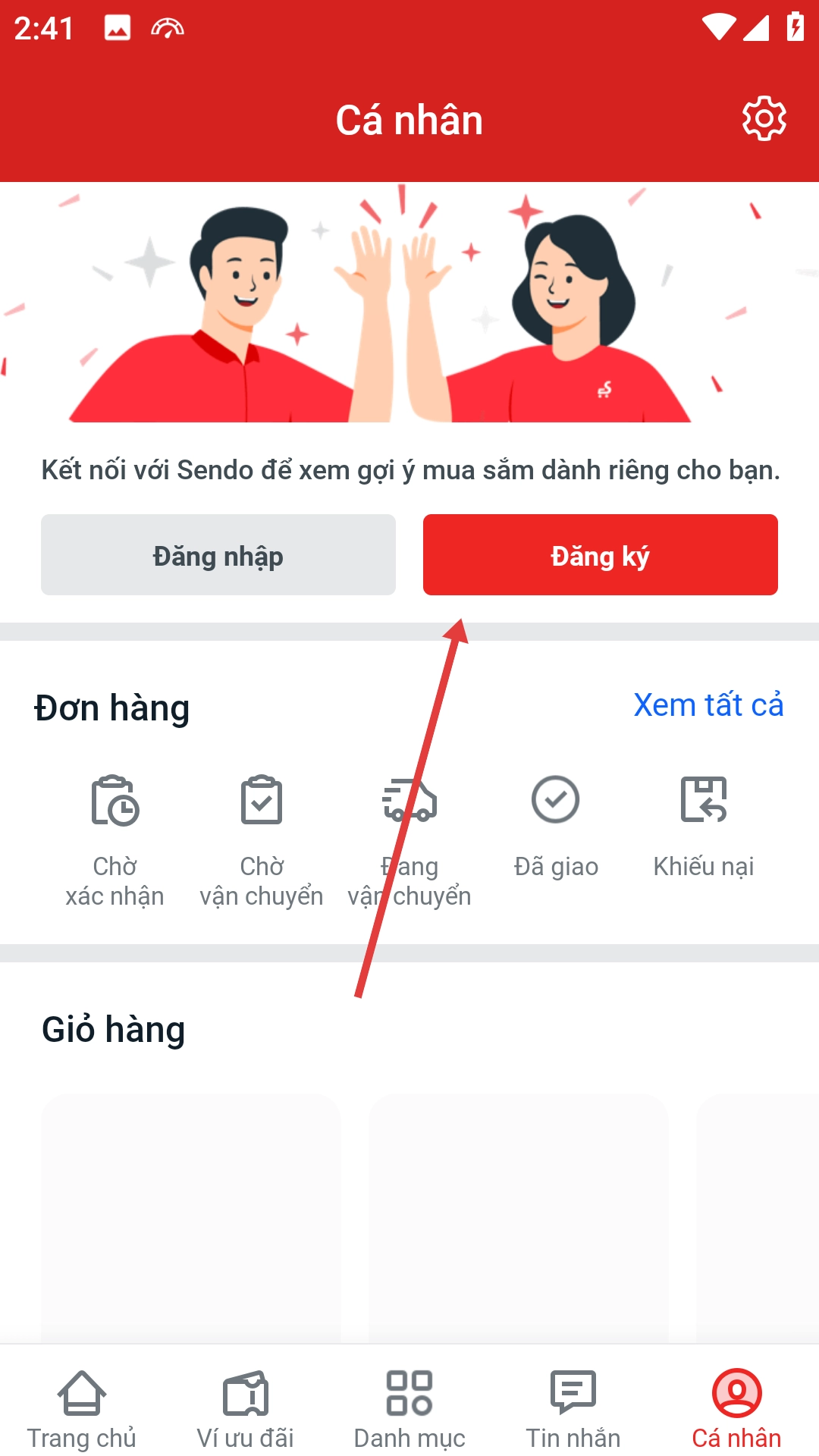This screenshot has height=1456, width=819.
Task: Tap the Đăng nhập button
Action: (x=218, y=555)
